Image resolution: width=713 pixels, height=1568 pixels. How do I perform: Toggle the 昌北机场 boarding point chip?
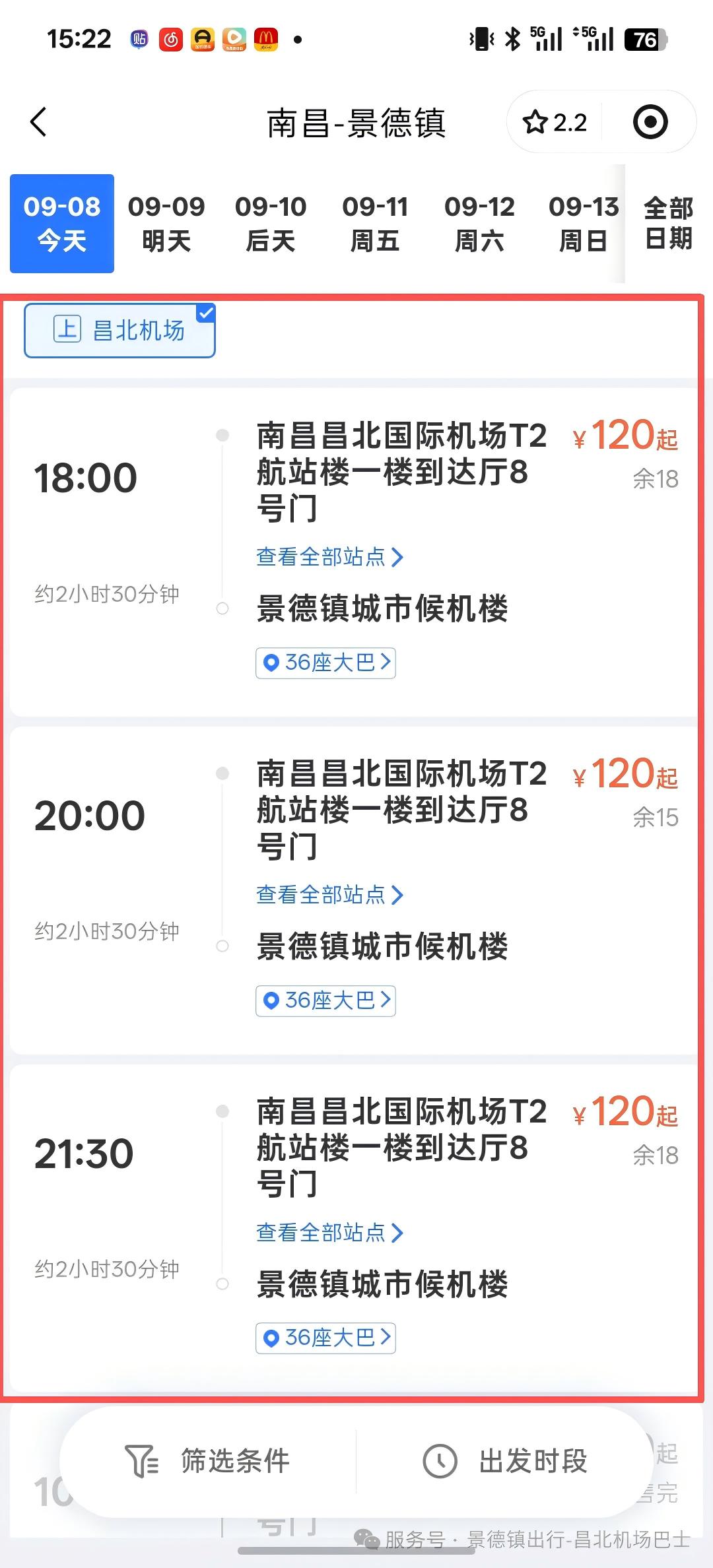click(119, 330)
